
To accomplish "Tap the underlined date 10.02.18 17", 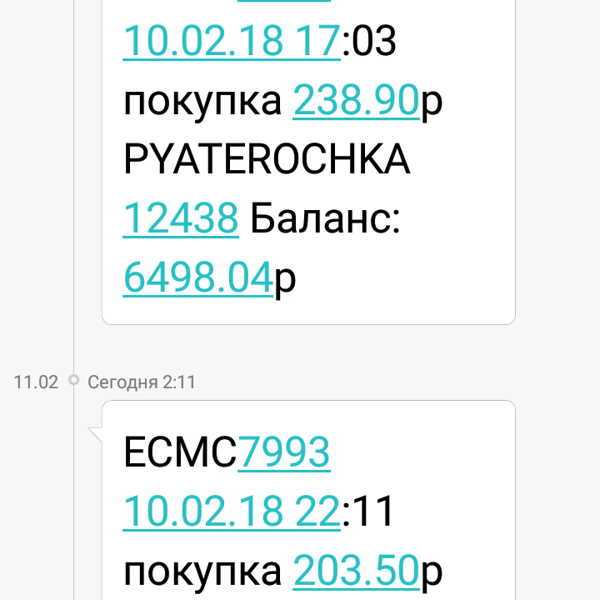I will point(231,42).
